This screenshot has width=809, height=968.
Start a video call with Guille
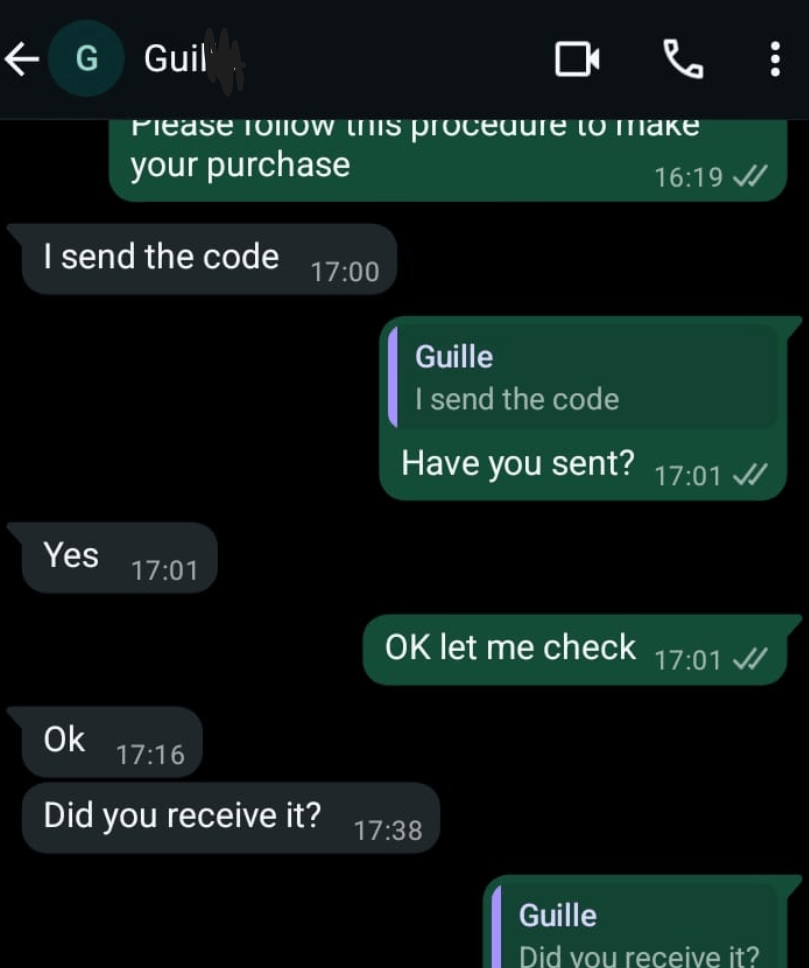click(x=577, y=60)
